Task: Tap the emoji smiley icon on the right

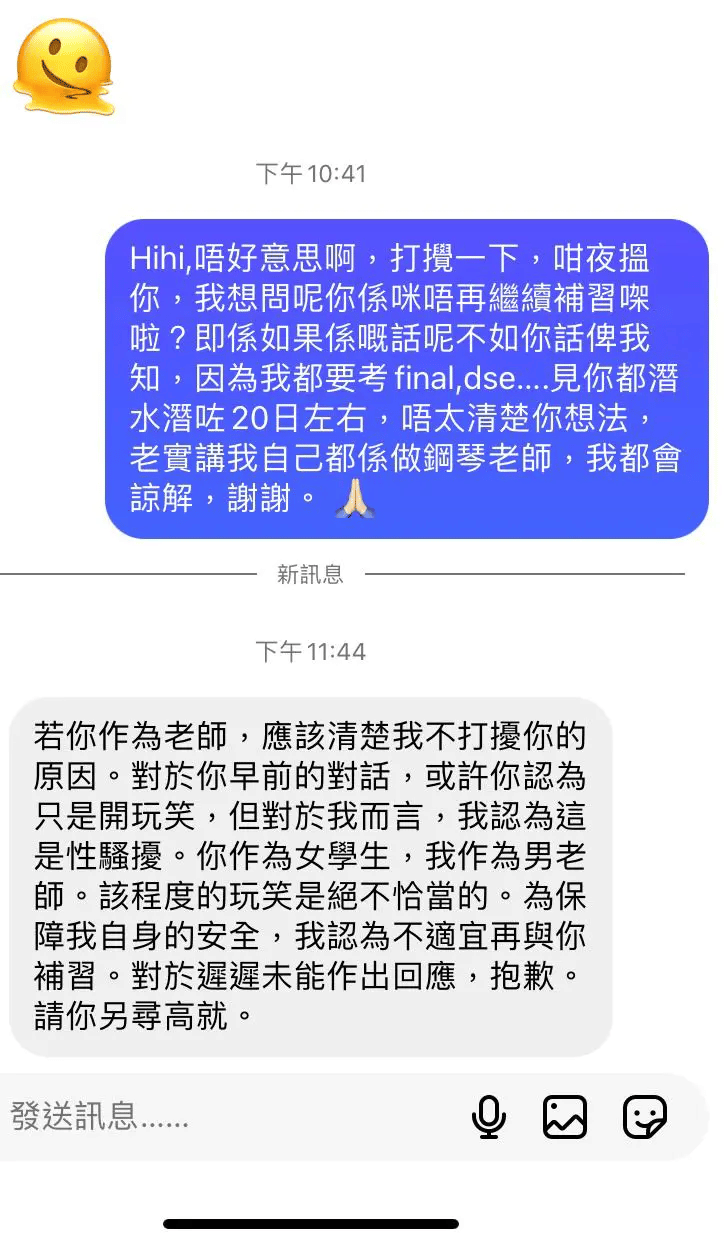Action: pyautogui.click(x=645, y=1116)
